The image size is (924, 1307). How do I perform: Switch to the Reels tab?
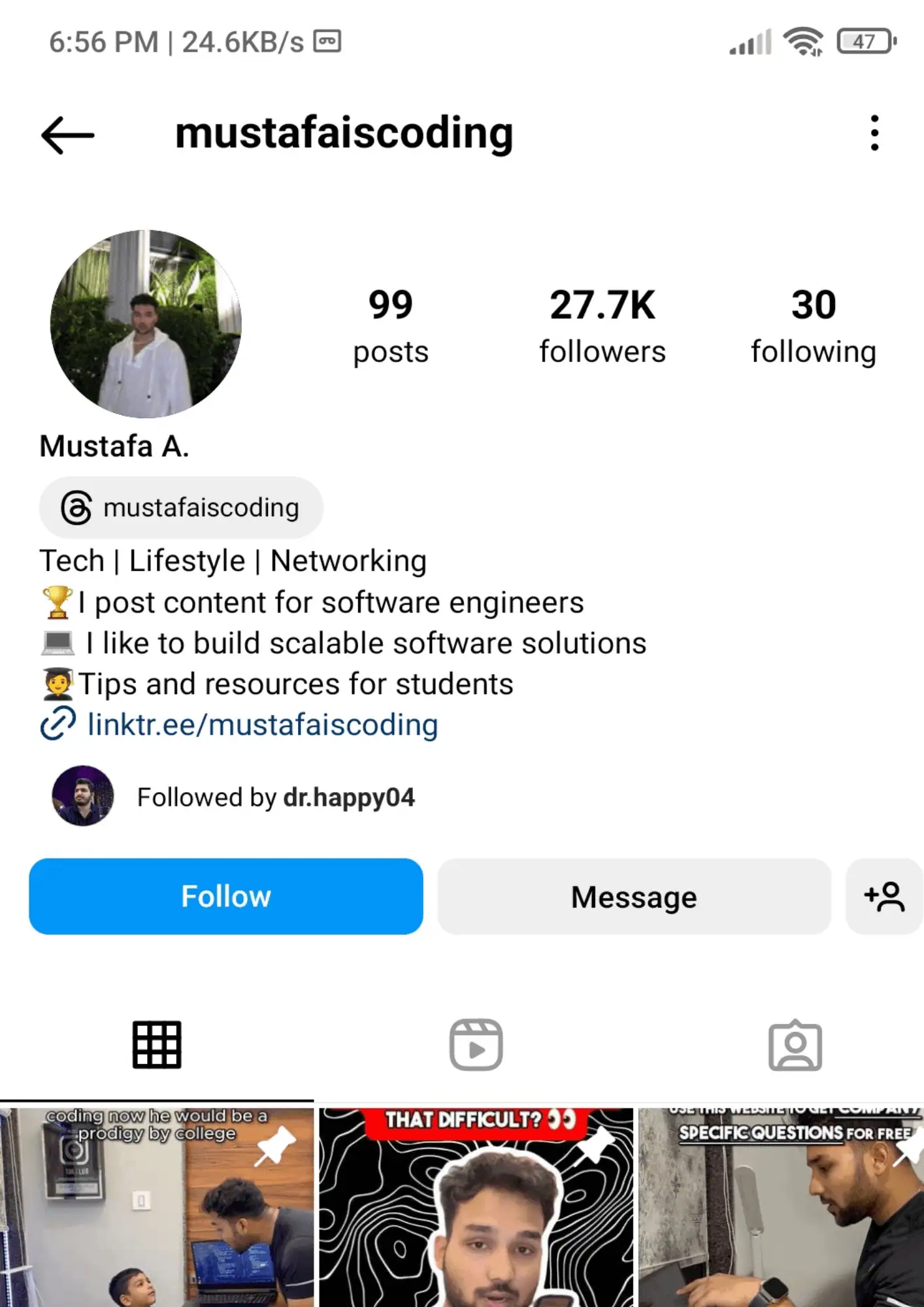[x=476, y=1044]
